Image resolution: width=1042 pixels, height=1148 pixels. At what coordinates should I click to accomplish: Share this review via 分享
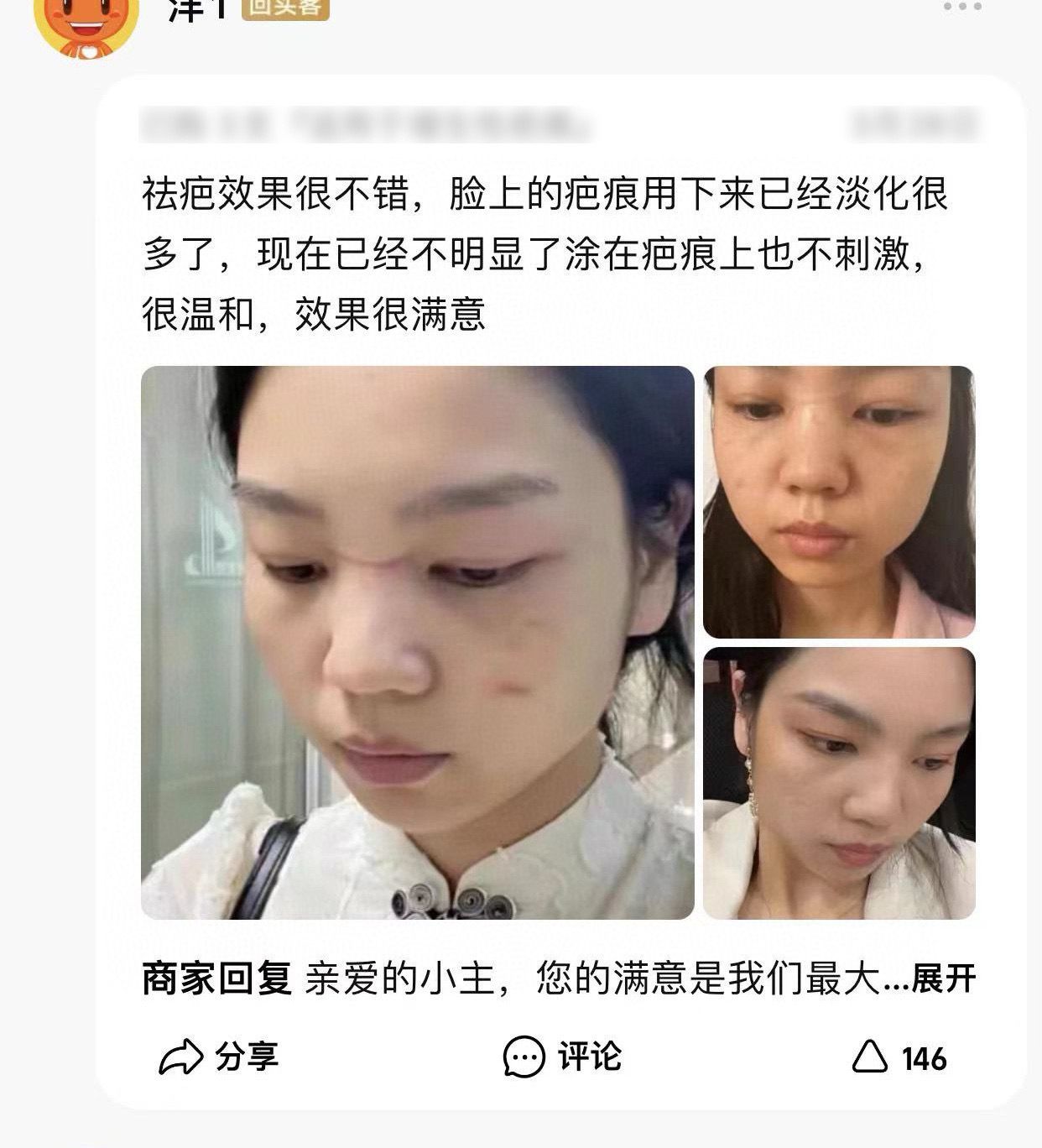click(x=220, y=1057)
